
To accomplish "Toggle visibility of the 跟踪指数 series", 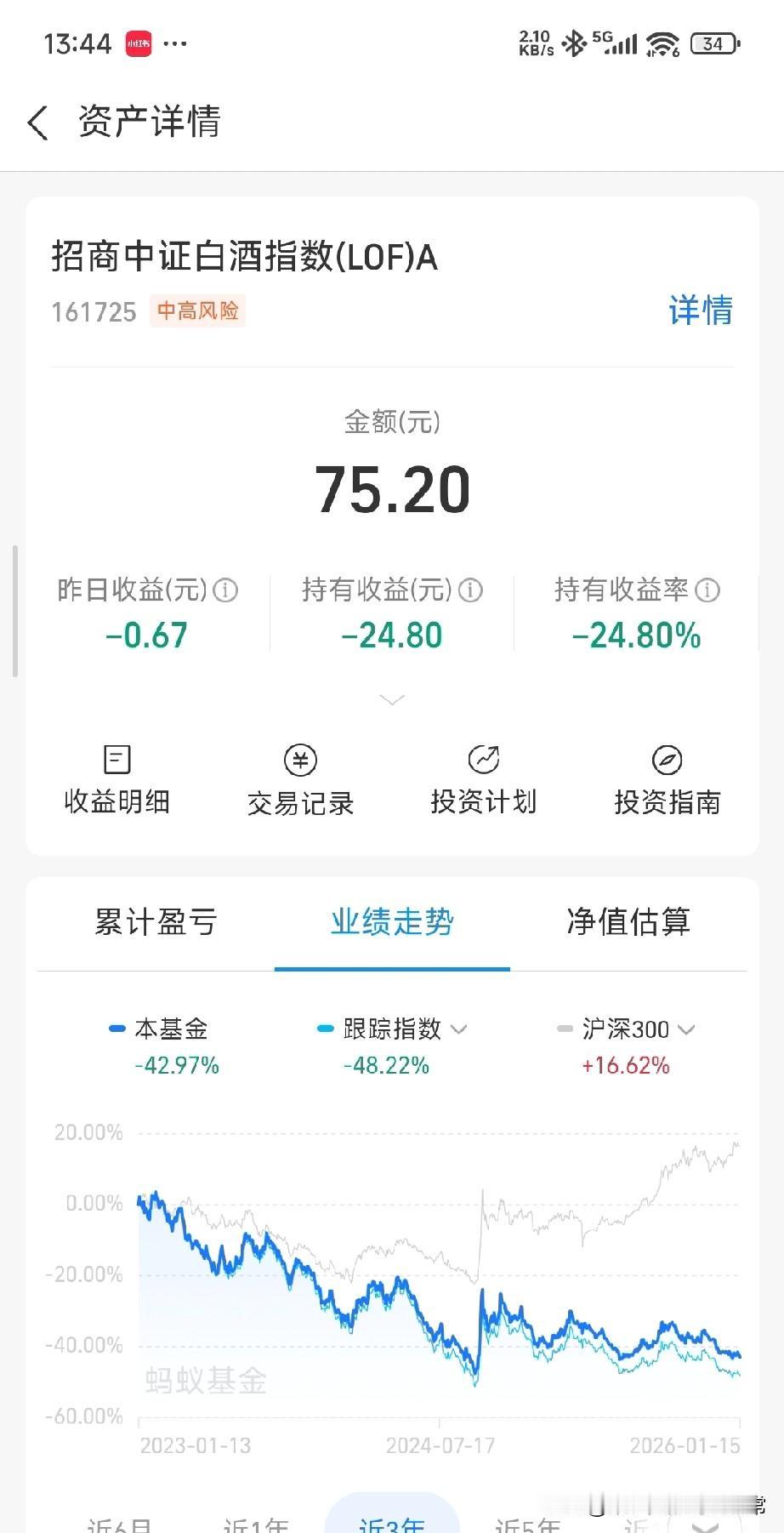I will pos(387,1029).
